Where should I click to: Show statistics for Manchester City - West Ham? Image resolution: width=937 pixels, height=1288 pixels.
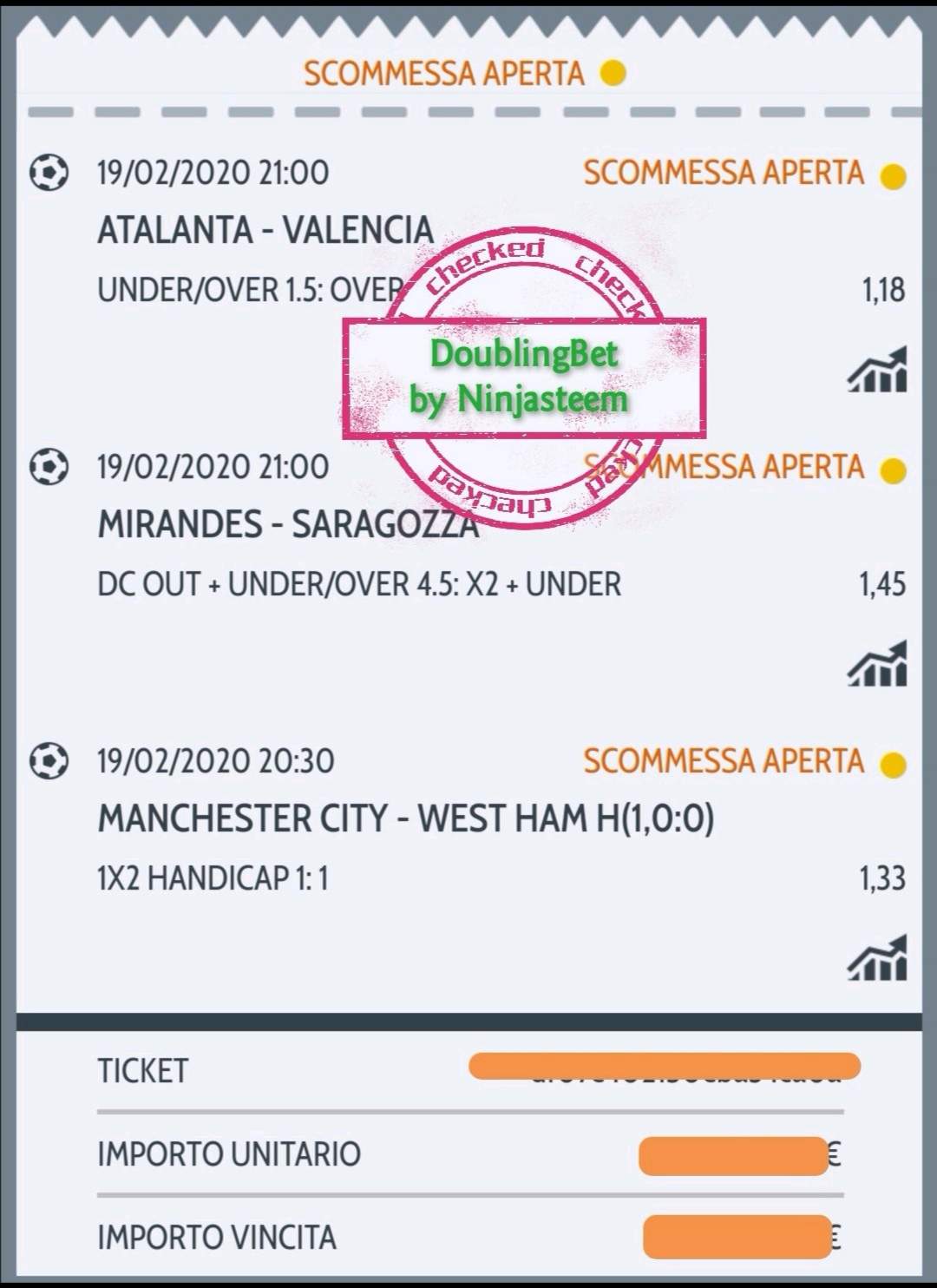point(877,958)
